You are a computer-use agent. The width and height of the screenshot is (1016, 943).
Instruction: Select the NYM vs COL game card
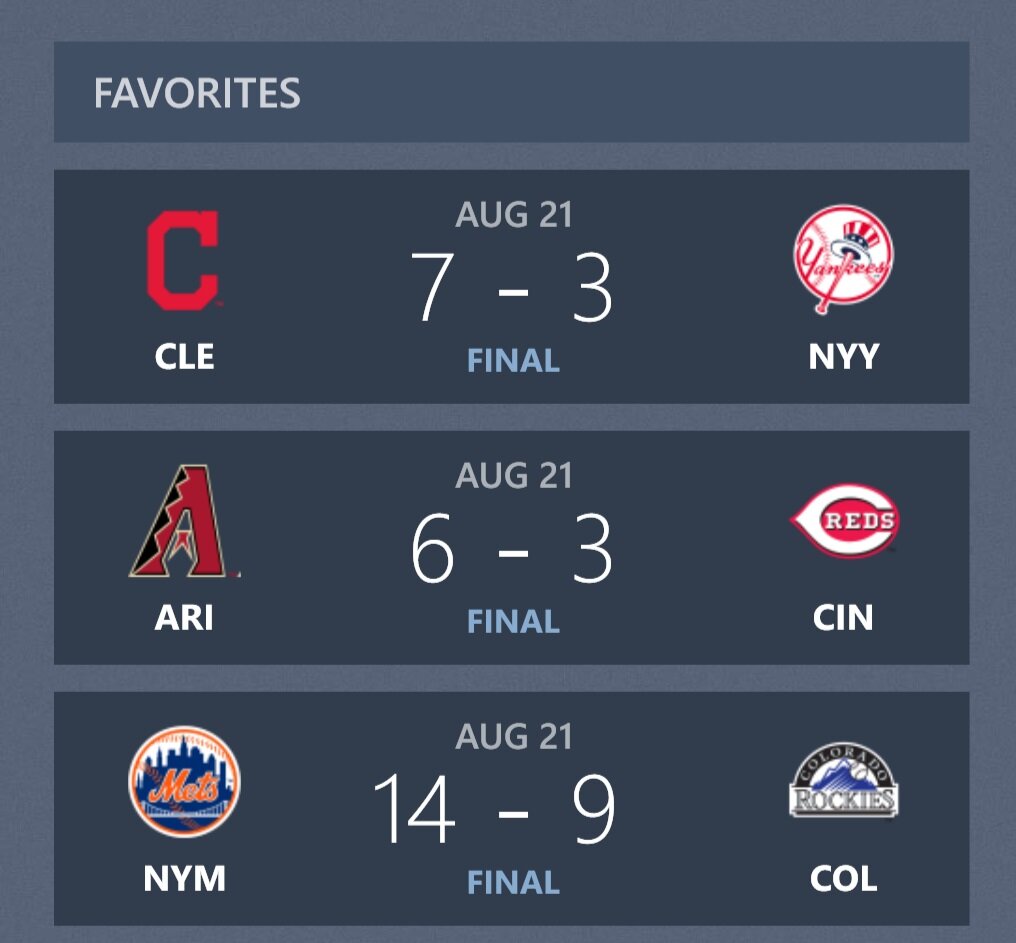pos(511,808)
